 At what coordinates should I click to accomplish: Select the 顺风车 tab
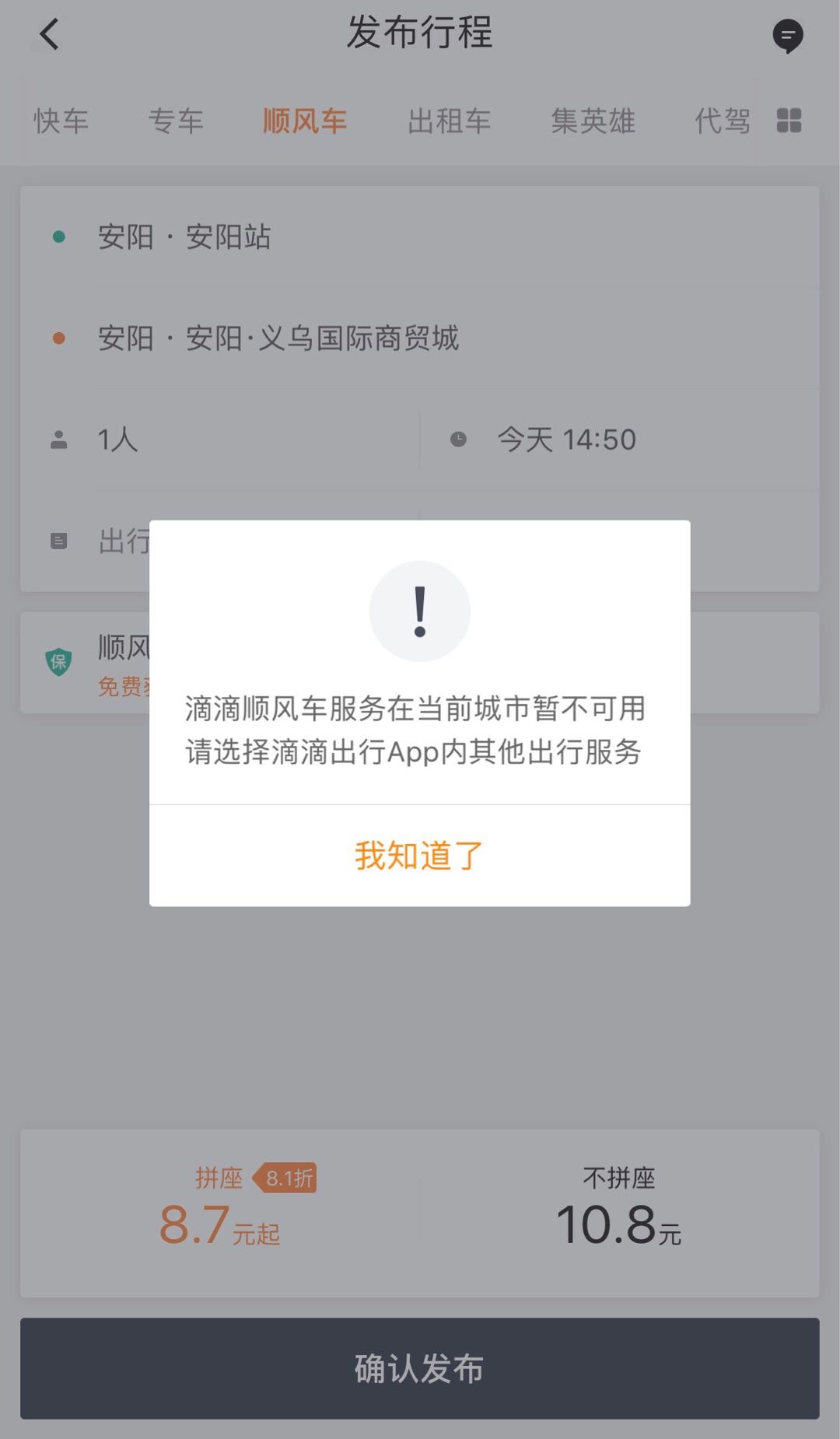click(304, 121)
